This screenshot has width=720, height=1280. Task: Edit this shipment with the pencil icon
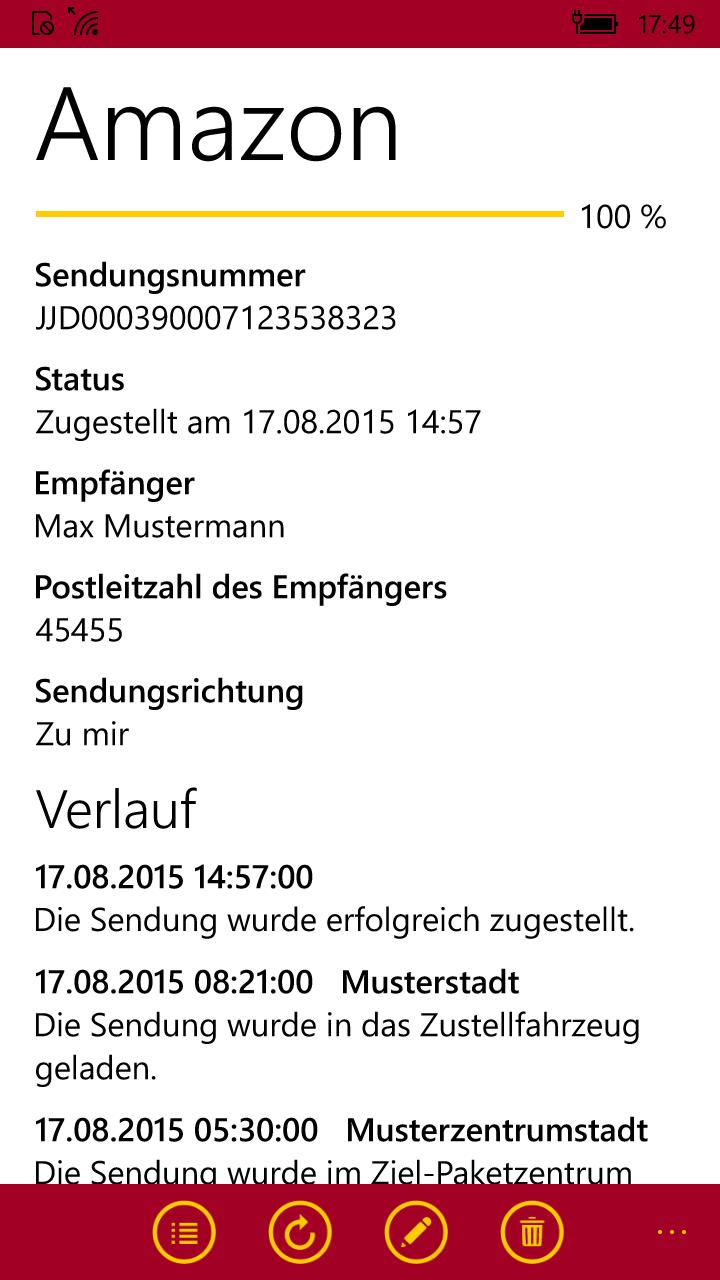[416, 1232]
